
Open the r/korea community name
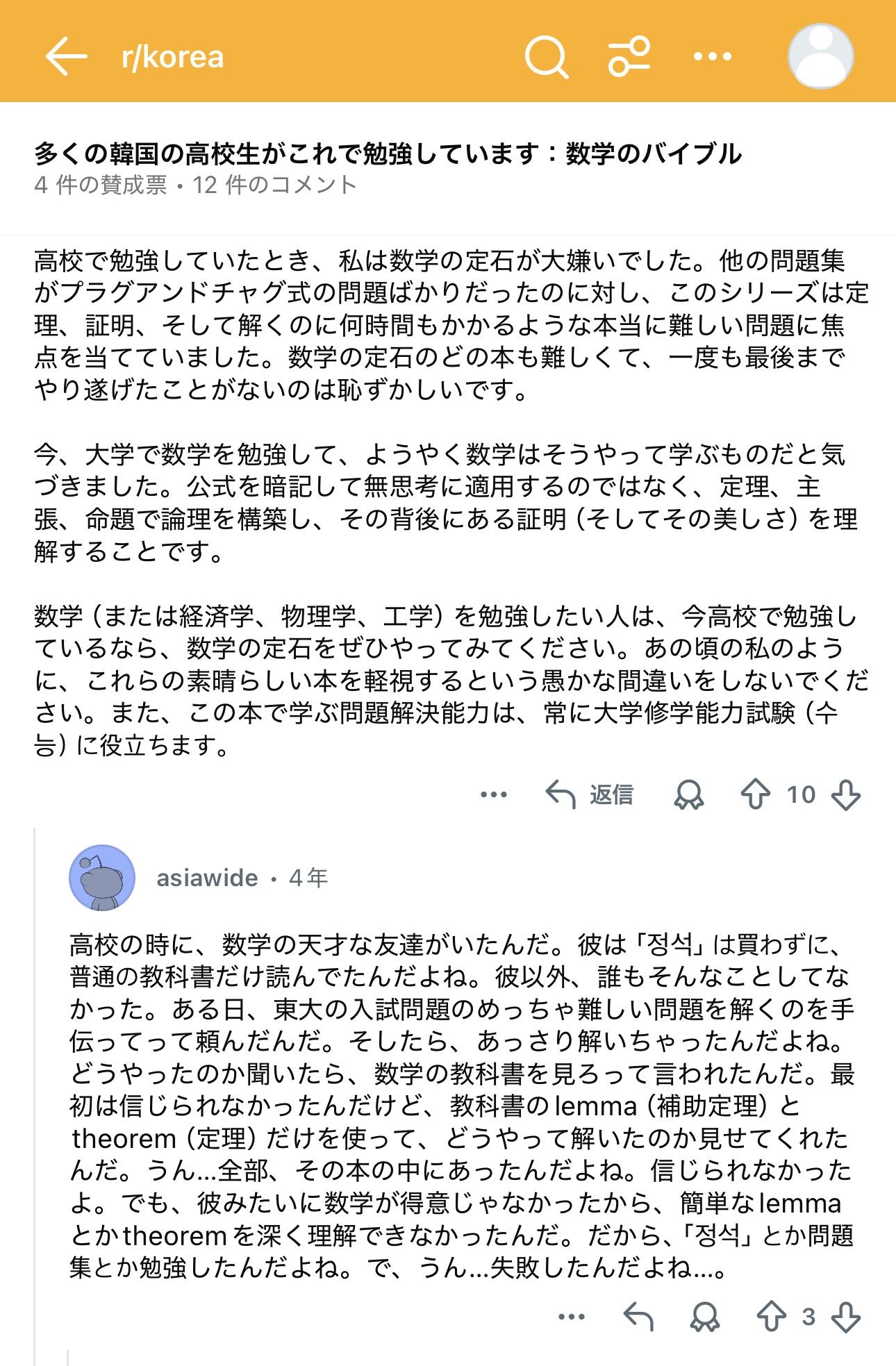tap(172, 56)
